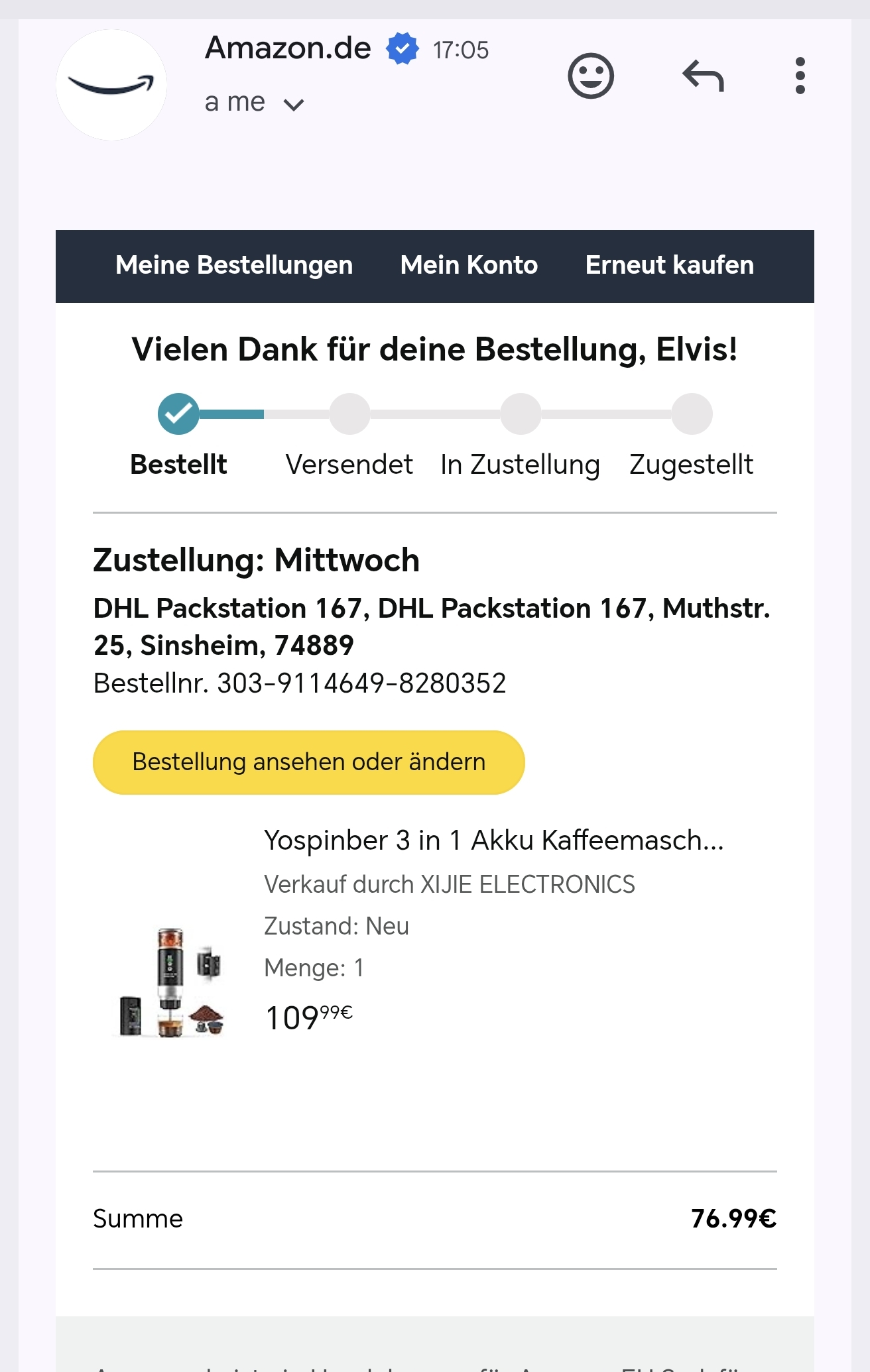Open the email's overflow menu
Screen dimensions: 870x1372
(800, 76)
